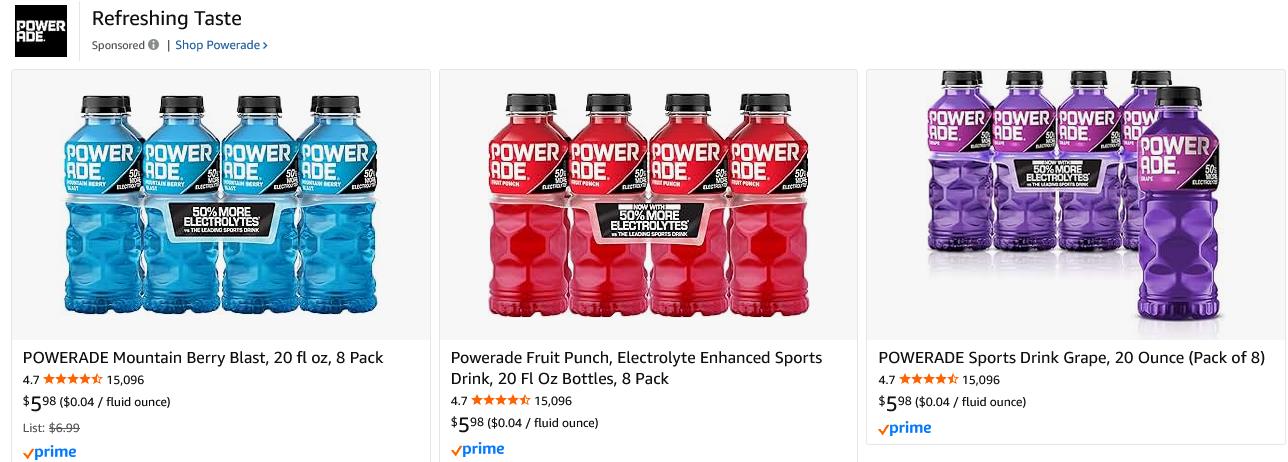Image resolution: width=1288 pixels, height=462 pixels.
Task: Open the Powerade Grape product image
Action: click(x=1075, y=205)
